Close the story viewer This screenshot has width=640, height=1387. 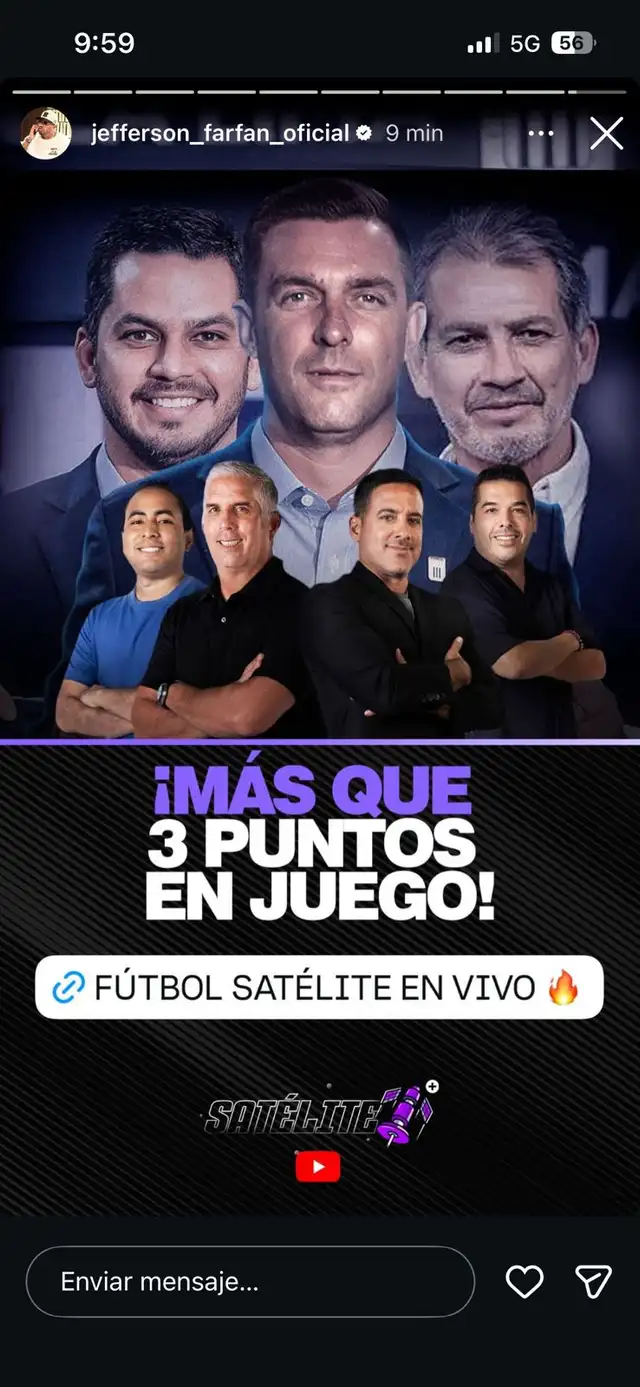click(606, 133)
